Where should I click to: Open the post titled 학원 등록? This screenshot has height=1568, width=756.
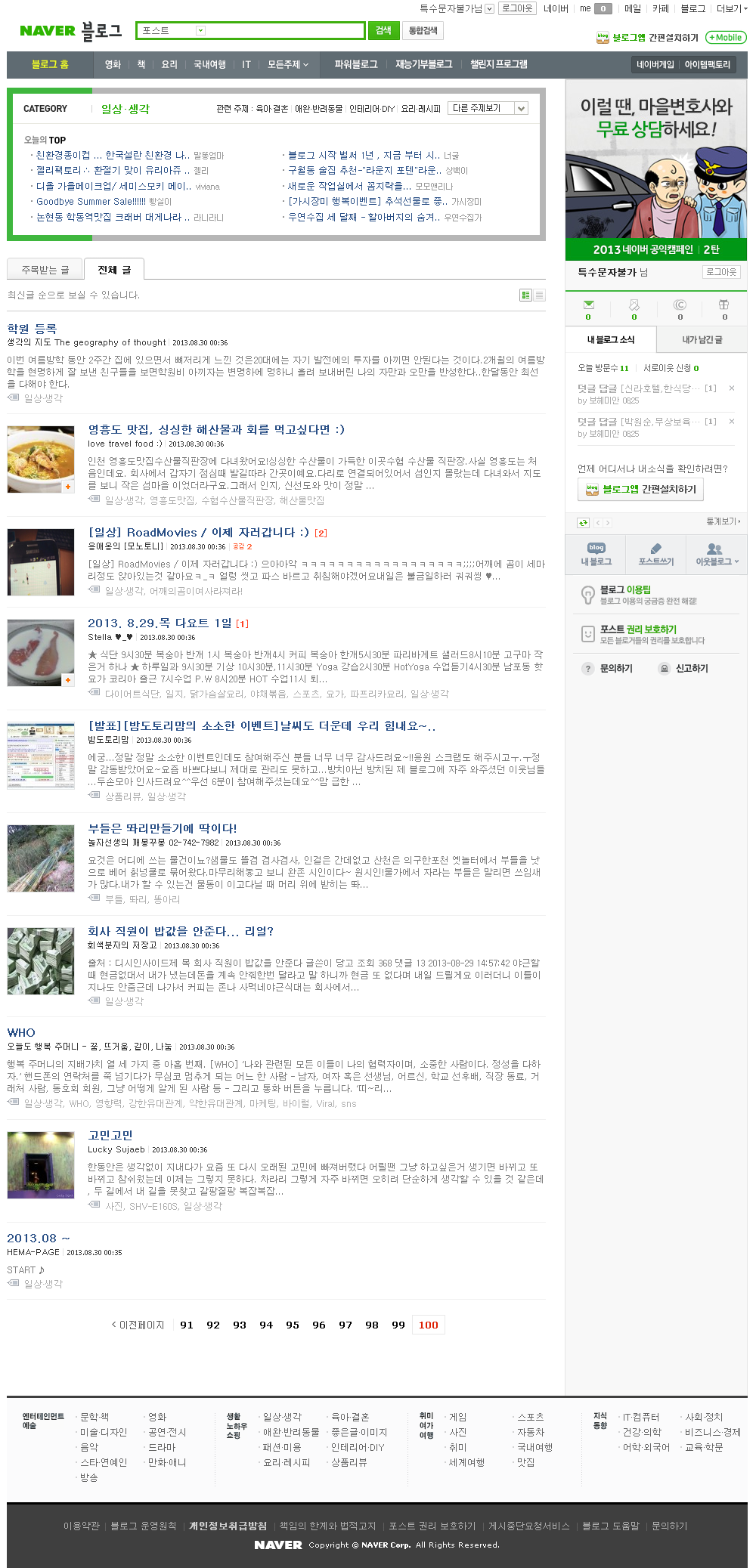32,329
